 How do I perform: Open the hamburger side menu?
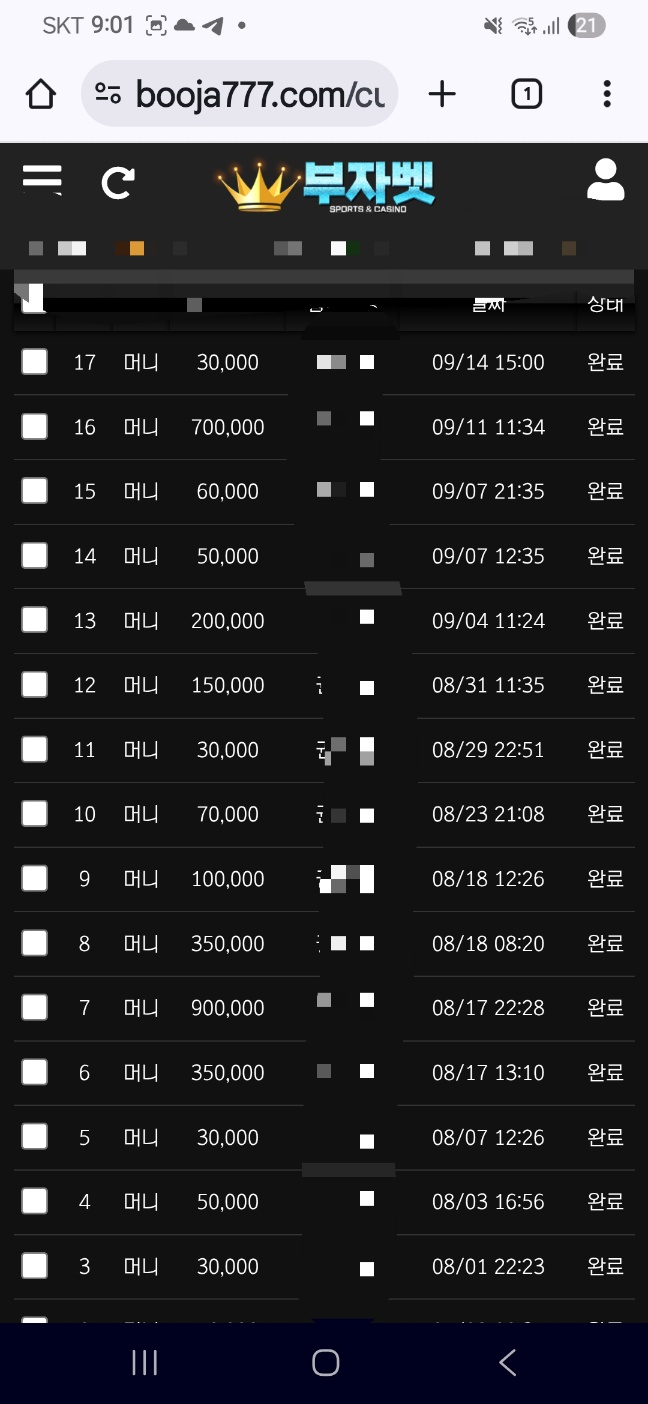pyautogui.click(x=42, y=180)
